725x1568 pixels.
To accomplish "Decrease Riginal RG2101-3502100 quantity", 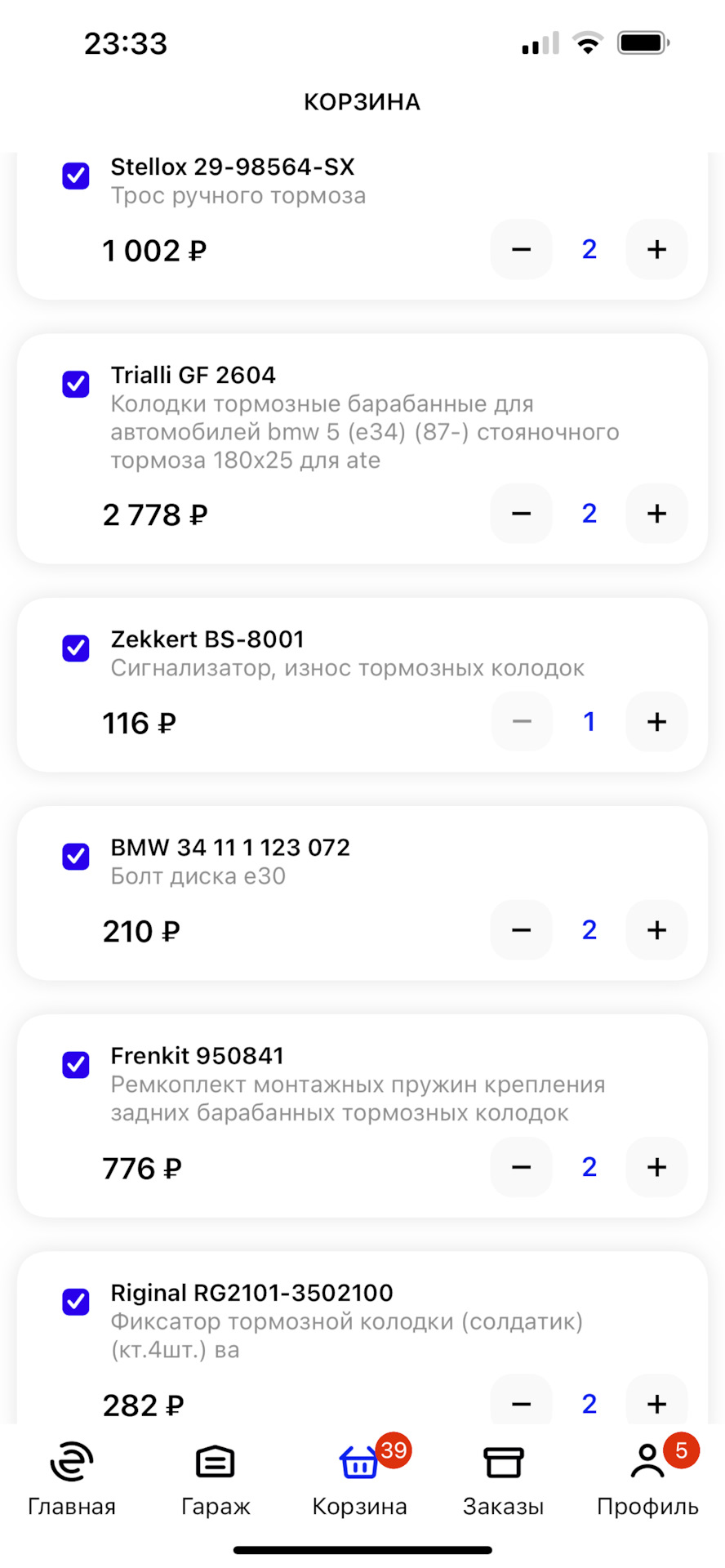I will click(x=521, y=1401).
